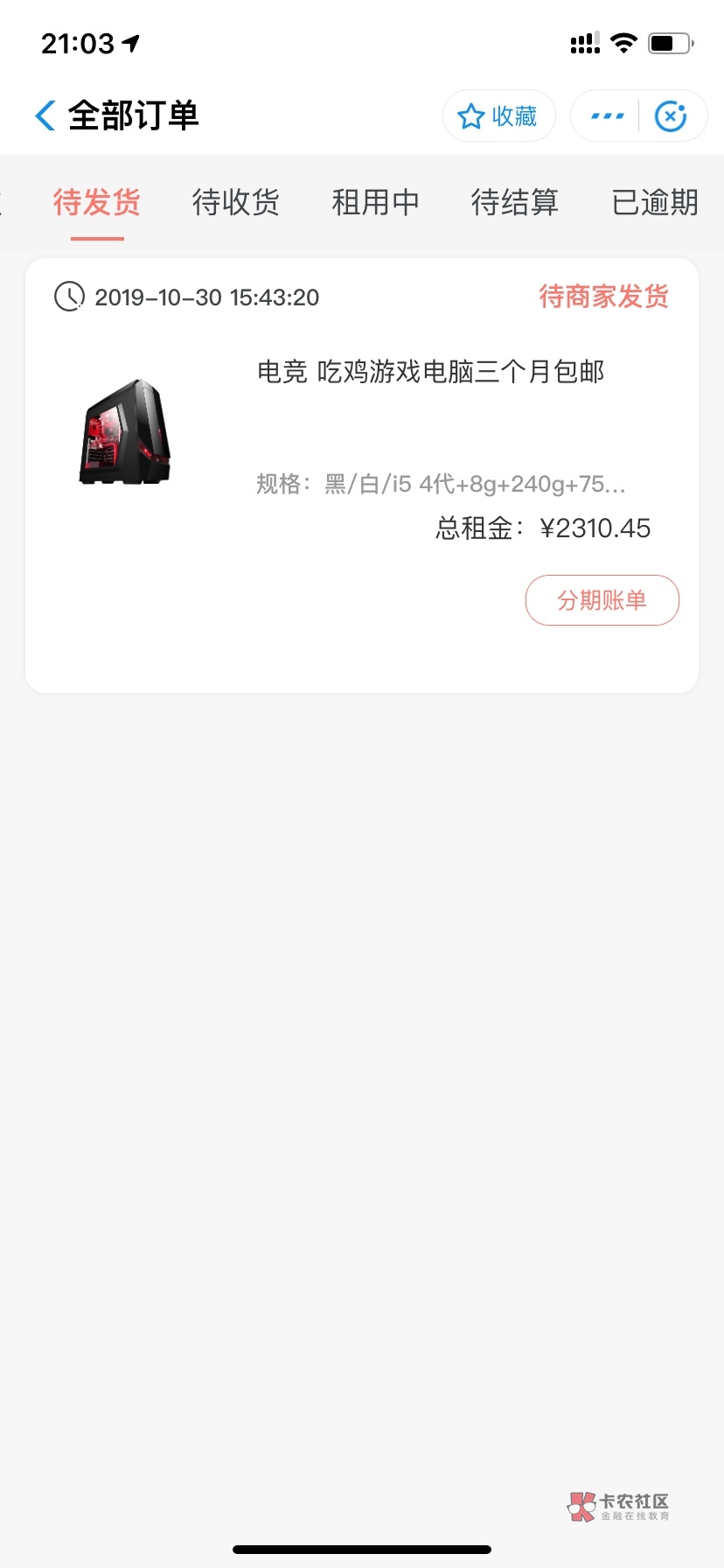Open the 分期账单 installment bill
Viewport: 724px width, 1568px height.
(602, 600)
